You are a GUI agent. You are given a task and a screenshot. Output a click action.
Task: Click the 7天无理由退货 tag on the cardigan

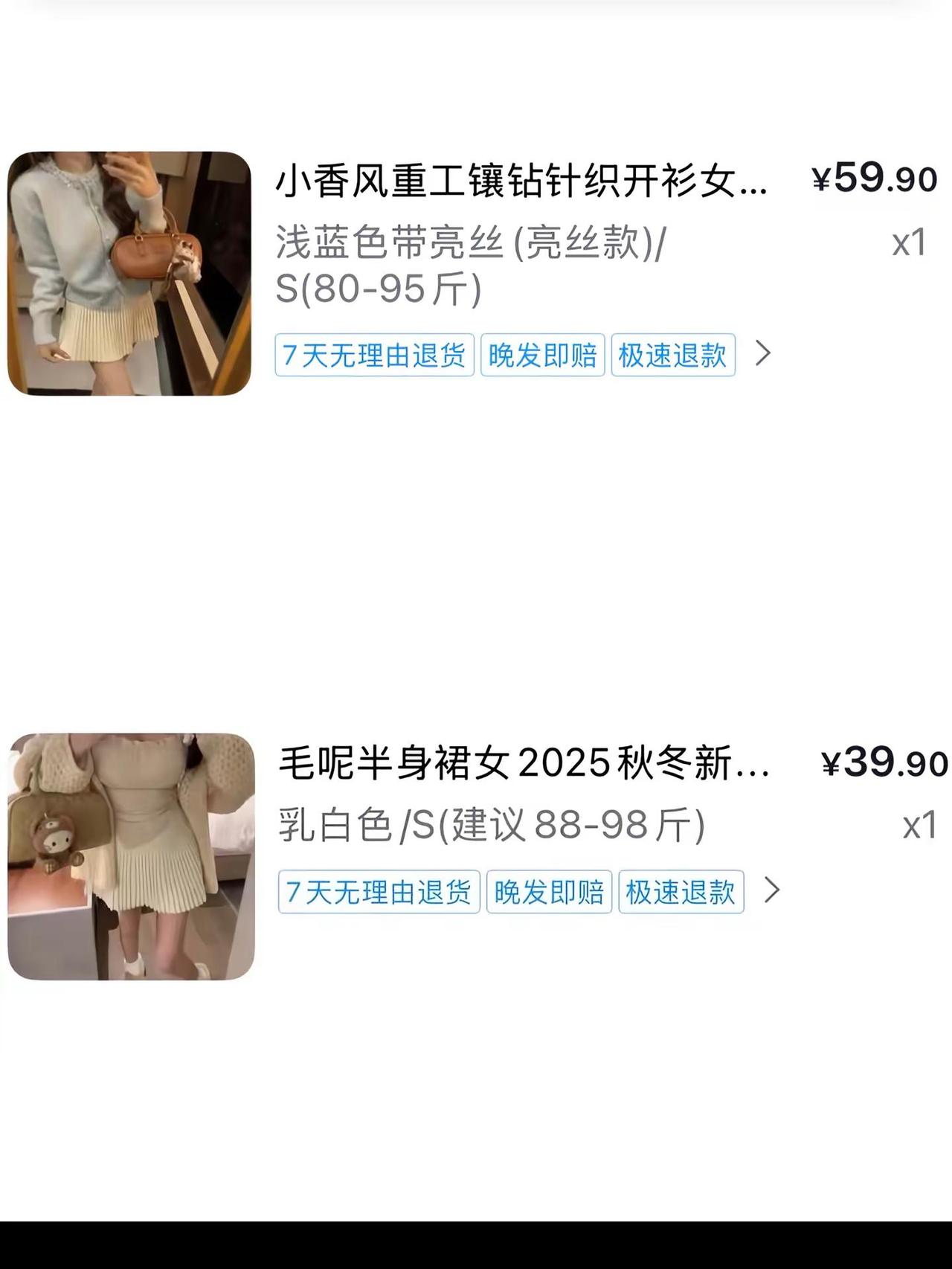[375, 356]
